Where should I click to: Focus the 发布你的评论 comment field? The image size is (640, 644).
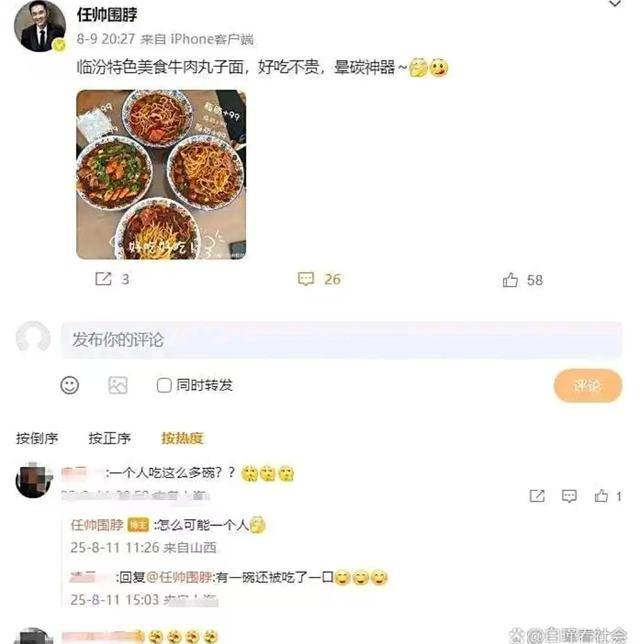tap(340, 340)
